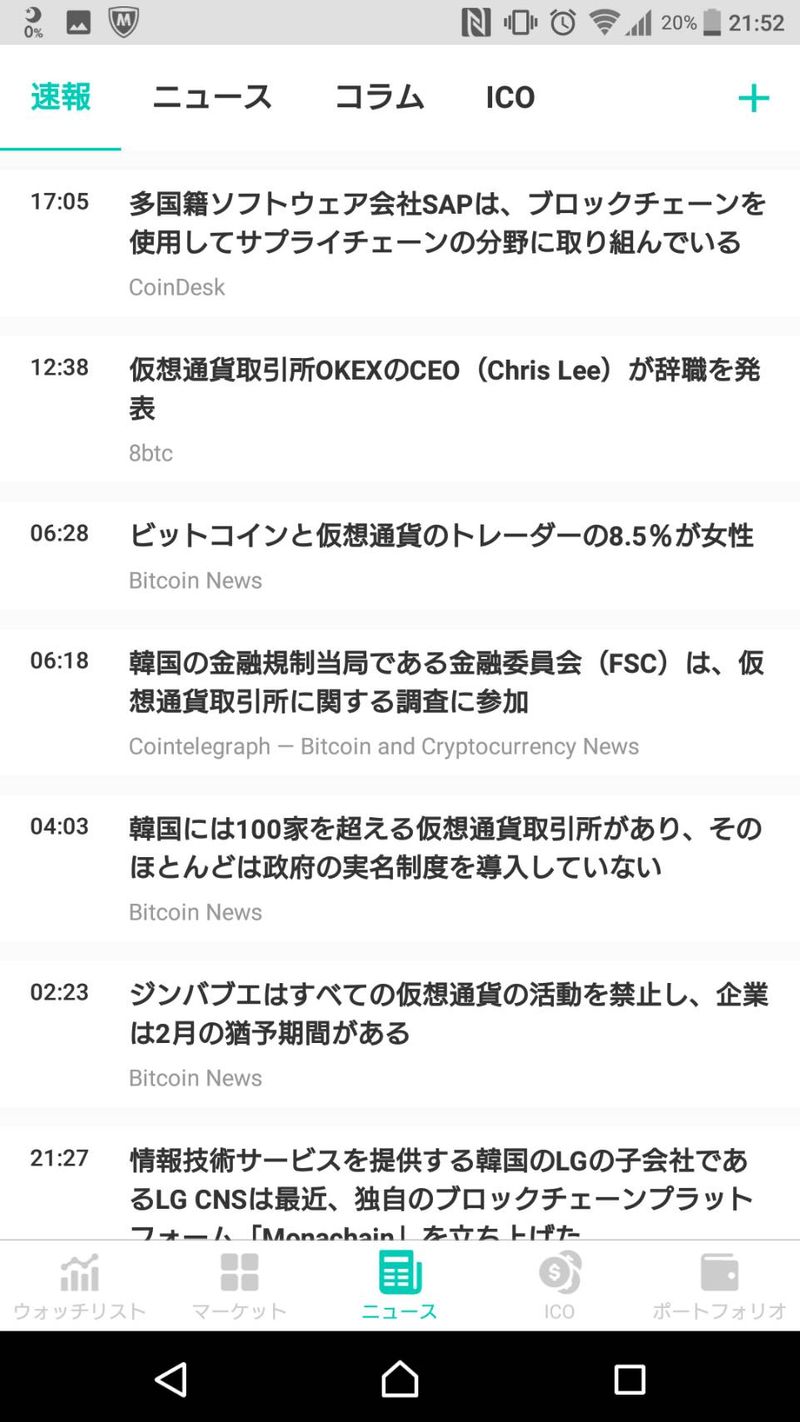The width and height of the screenshot is (800, 1422).
Task: Open the 06:18 FSC investigation news item
Action: click(446, 681)
